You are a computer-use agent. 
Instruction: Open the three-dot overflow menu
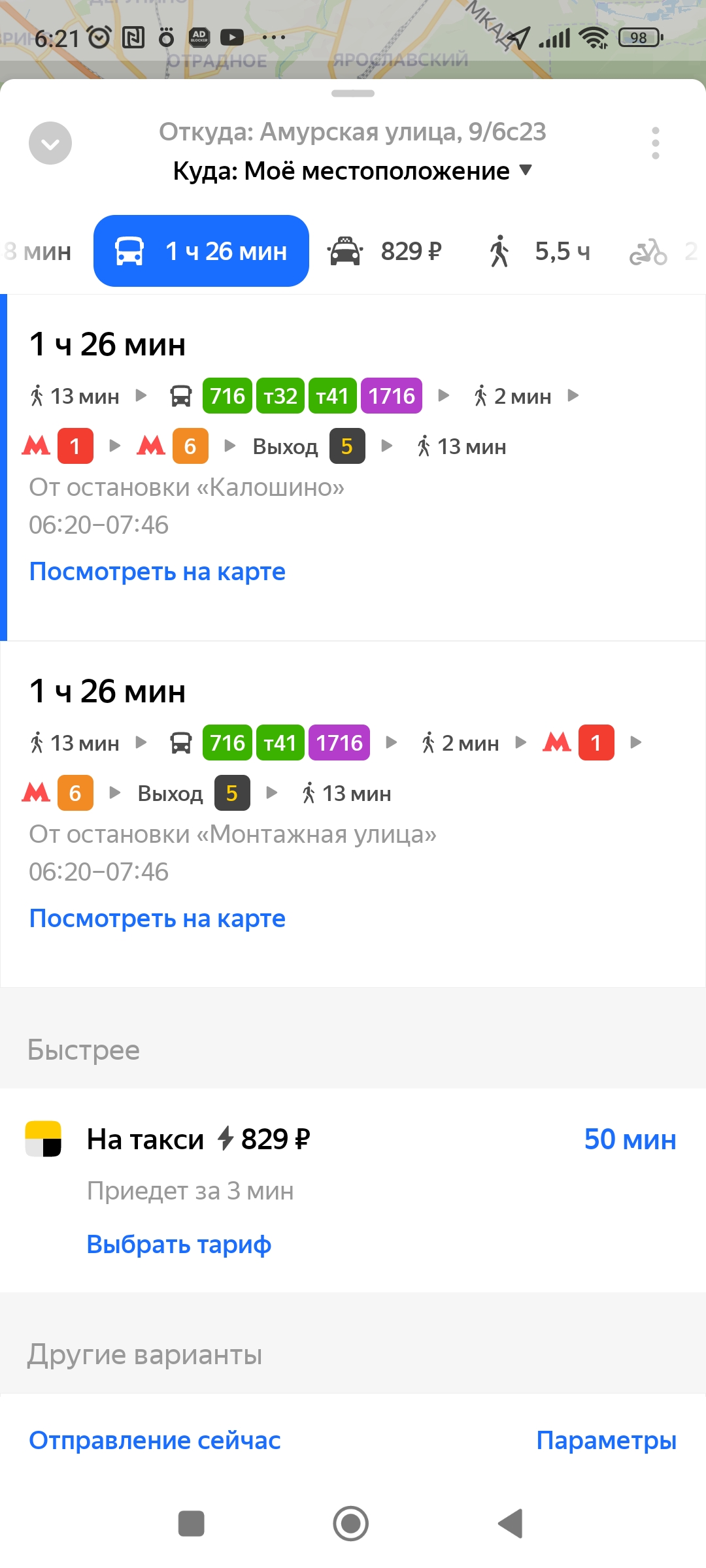(655, 143)
